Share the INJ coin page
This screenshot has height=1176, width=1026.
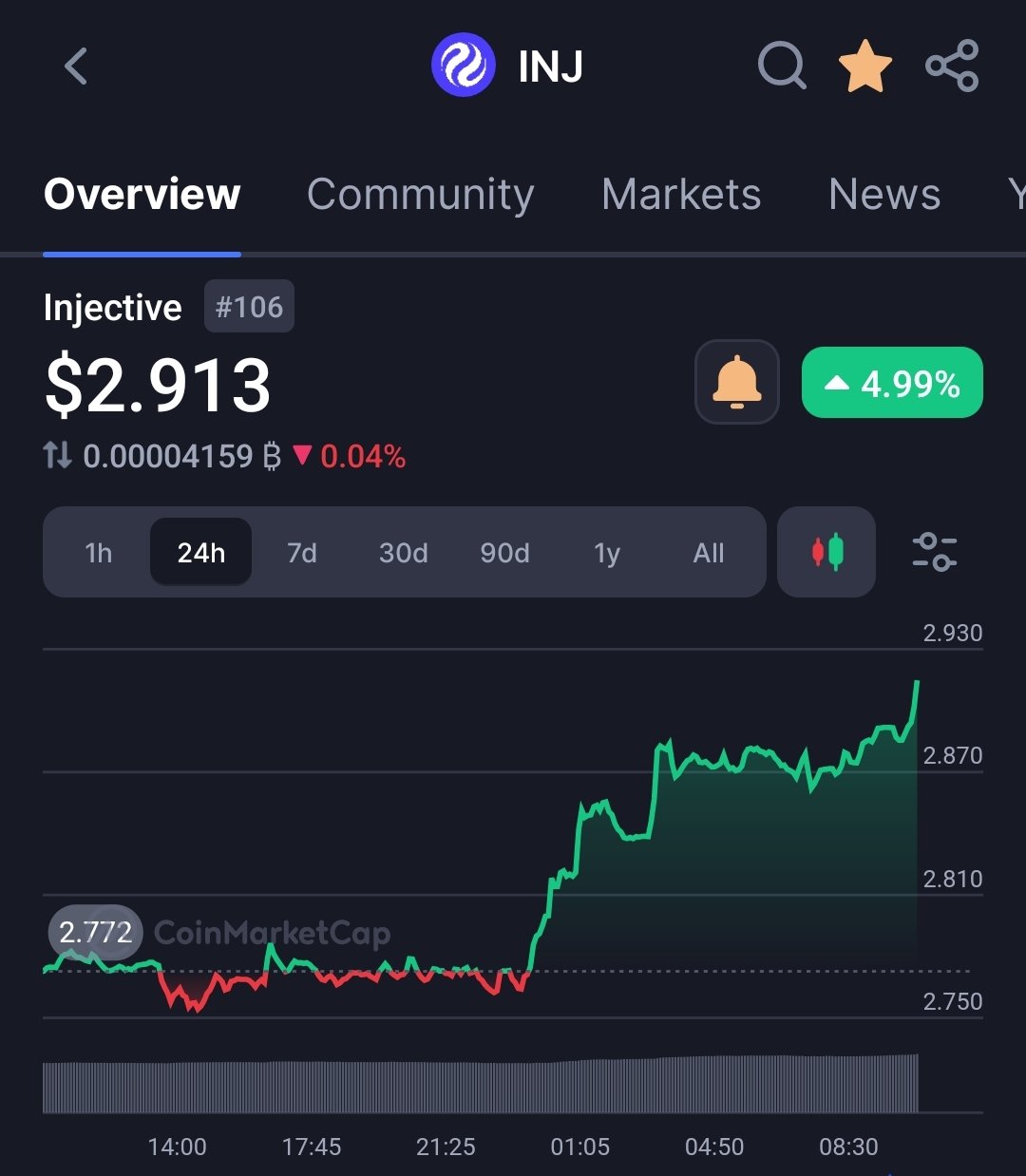tap(952, 66)
